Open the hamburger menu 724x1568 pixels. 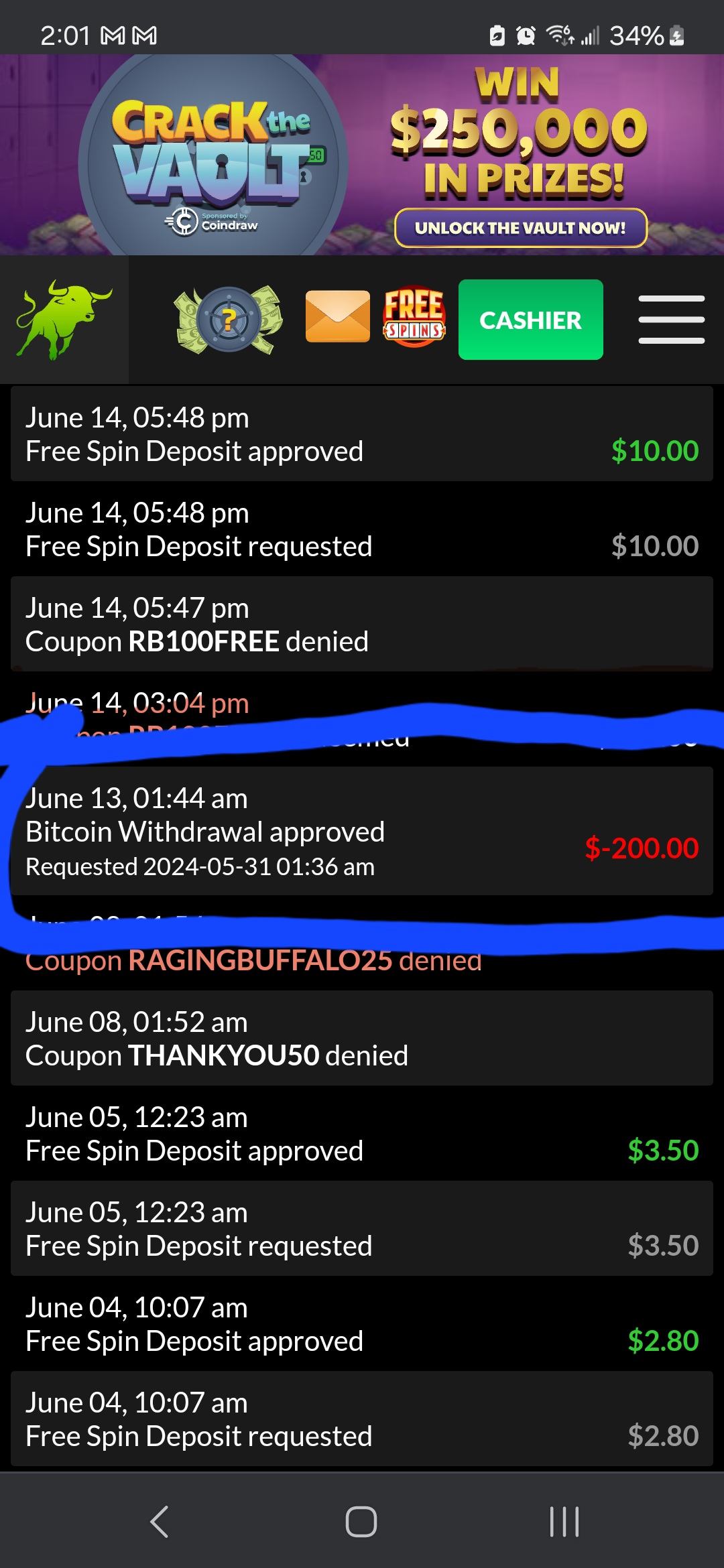tap(671, 320)
